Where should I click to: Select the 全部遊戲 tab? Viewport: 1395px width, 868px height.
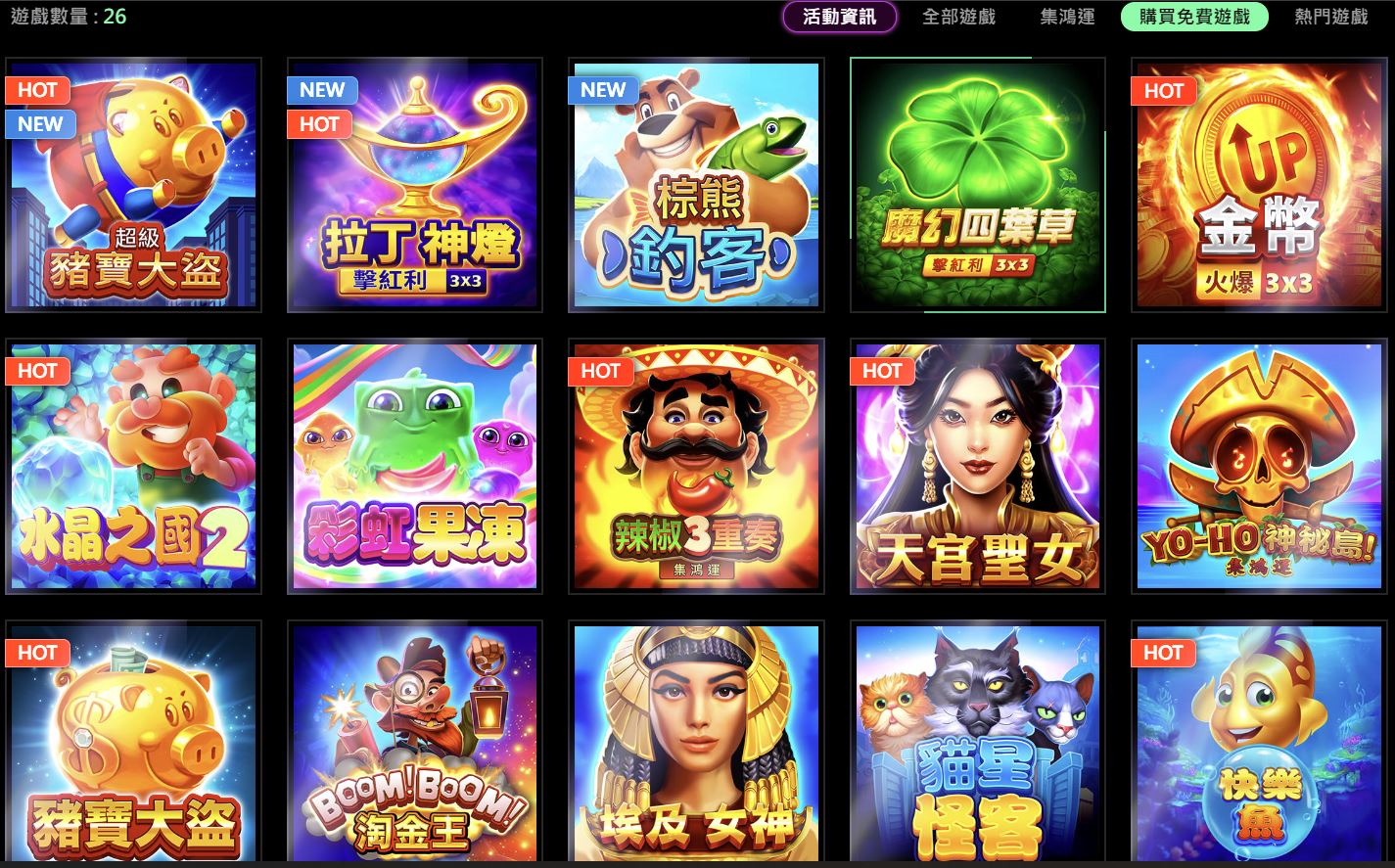tap(958, 17)
